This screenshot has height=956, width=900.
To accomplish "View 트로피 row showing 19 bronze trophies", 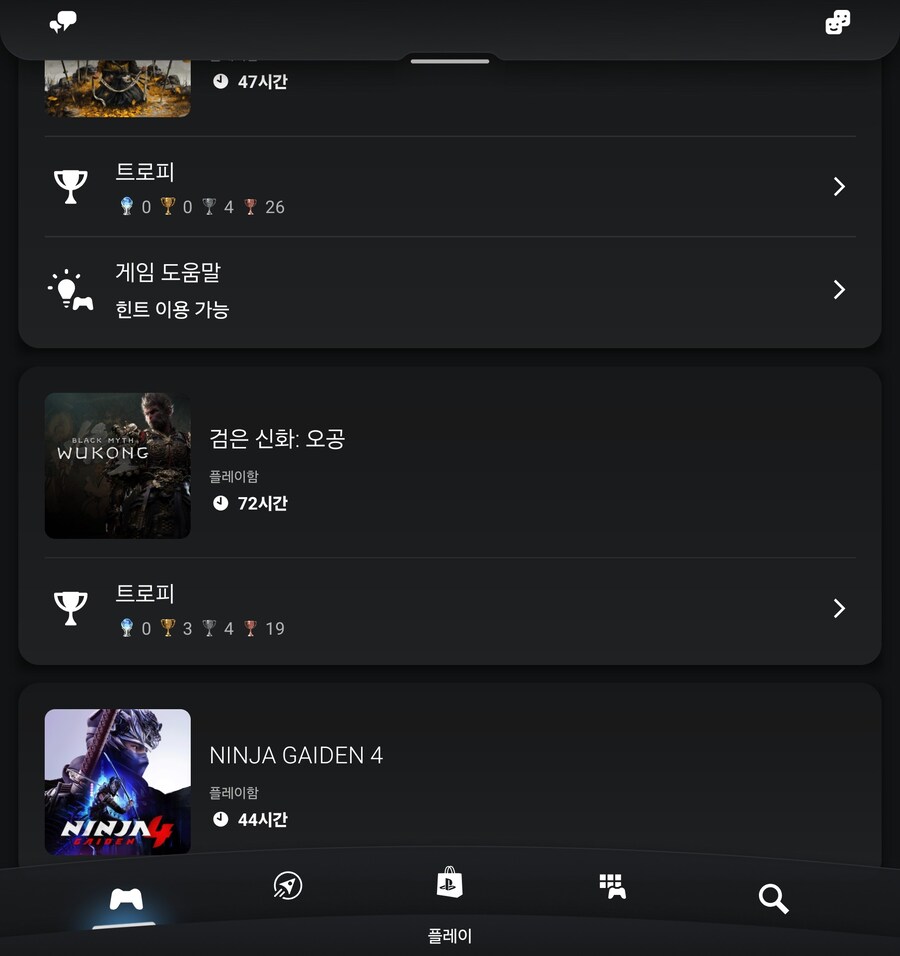I will [x=450, y=609].
